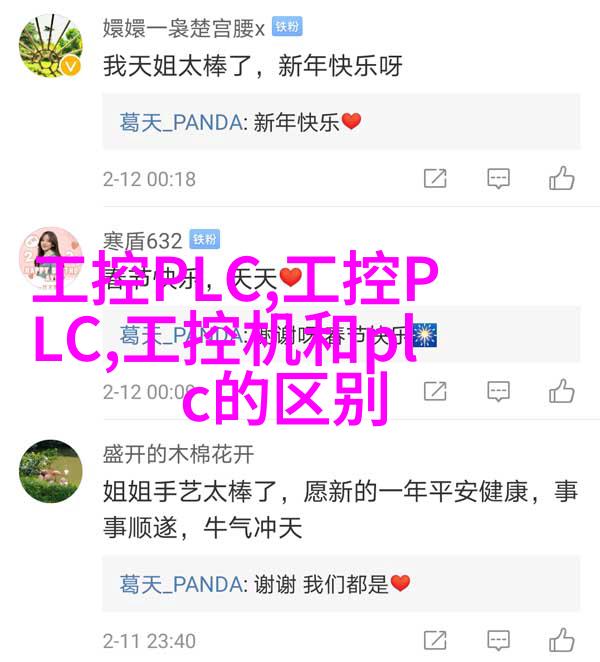Open username 盛开的木棉花开
Image resolution: width=600 pixels, height=662 pixels.
click(x=178, y=453)
